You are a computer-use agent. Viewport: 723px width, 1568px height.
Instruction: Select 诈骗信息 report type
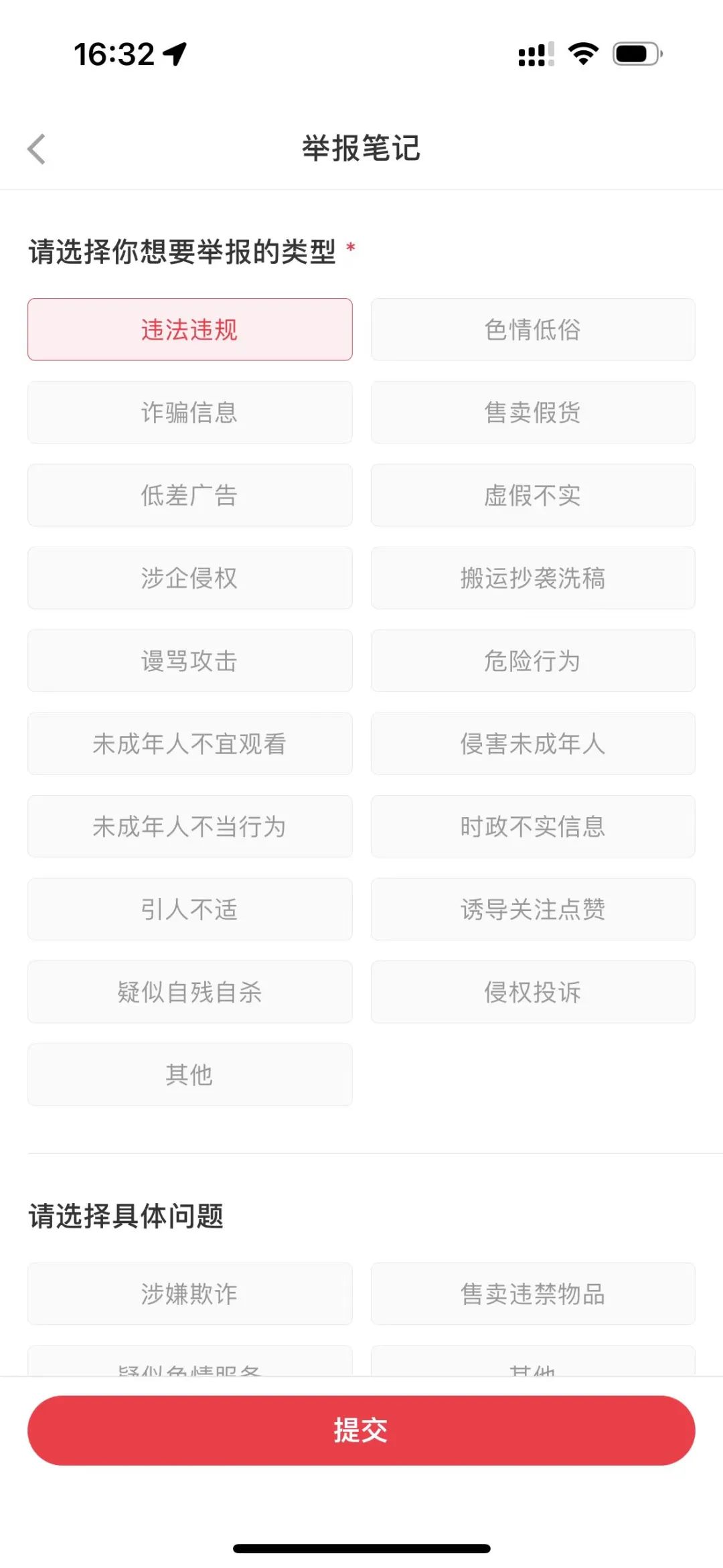[x=189, y=413]
